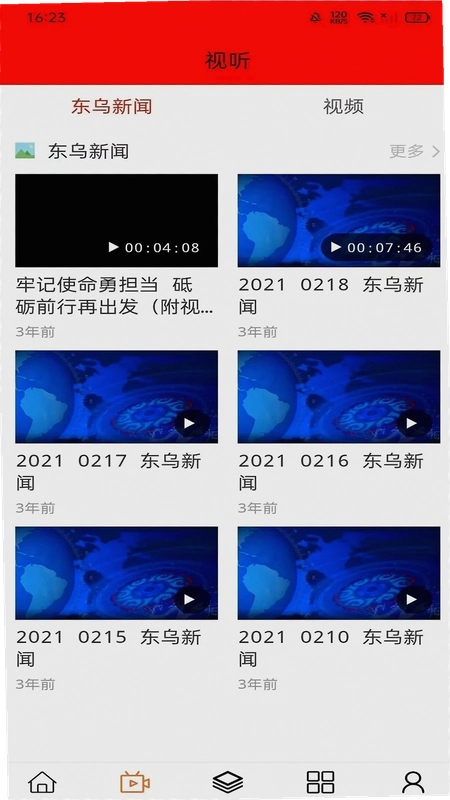Open the 2021 0217 东乌新闻 video
Image resolution: width=450 pixels, height=800 pixels.
click(116, 396)
